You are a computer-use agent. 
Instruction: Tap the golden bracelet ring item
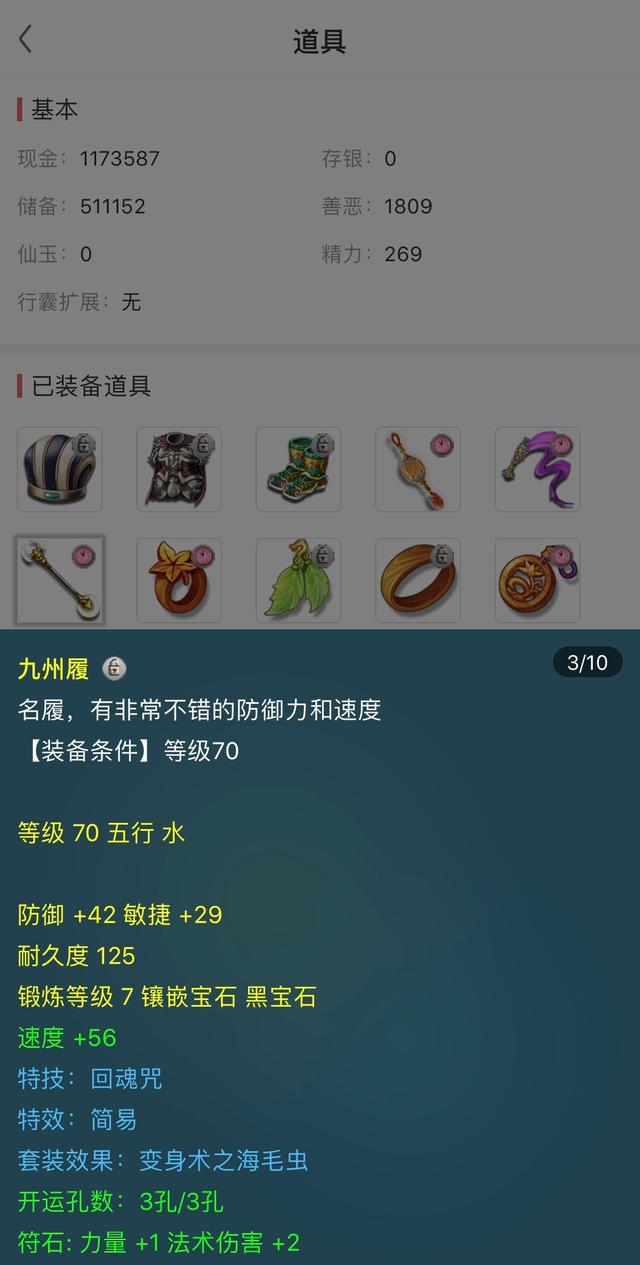coord(418,580)
